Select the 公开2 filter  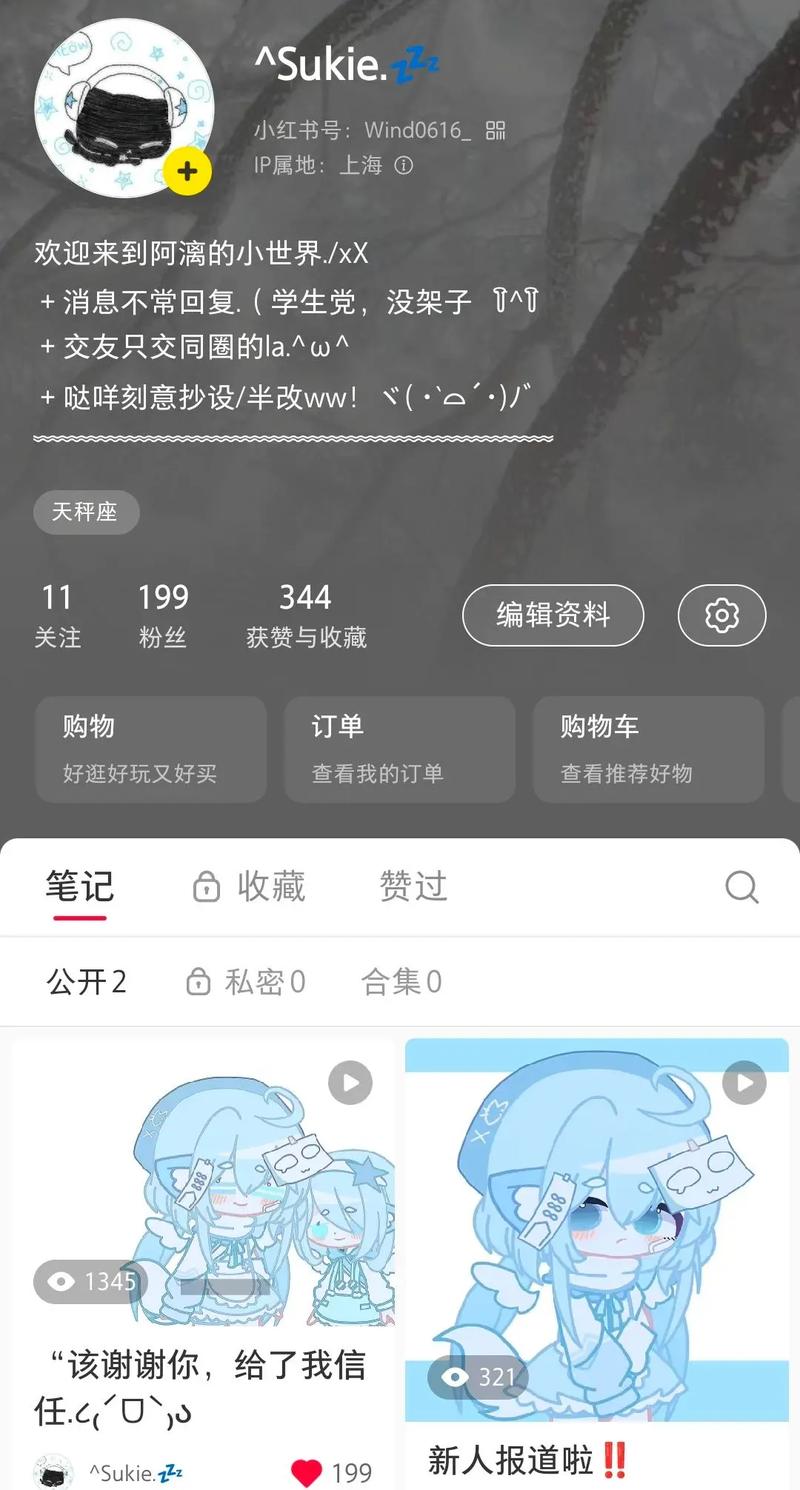[88, 982]
